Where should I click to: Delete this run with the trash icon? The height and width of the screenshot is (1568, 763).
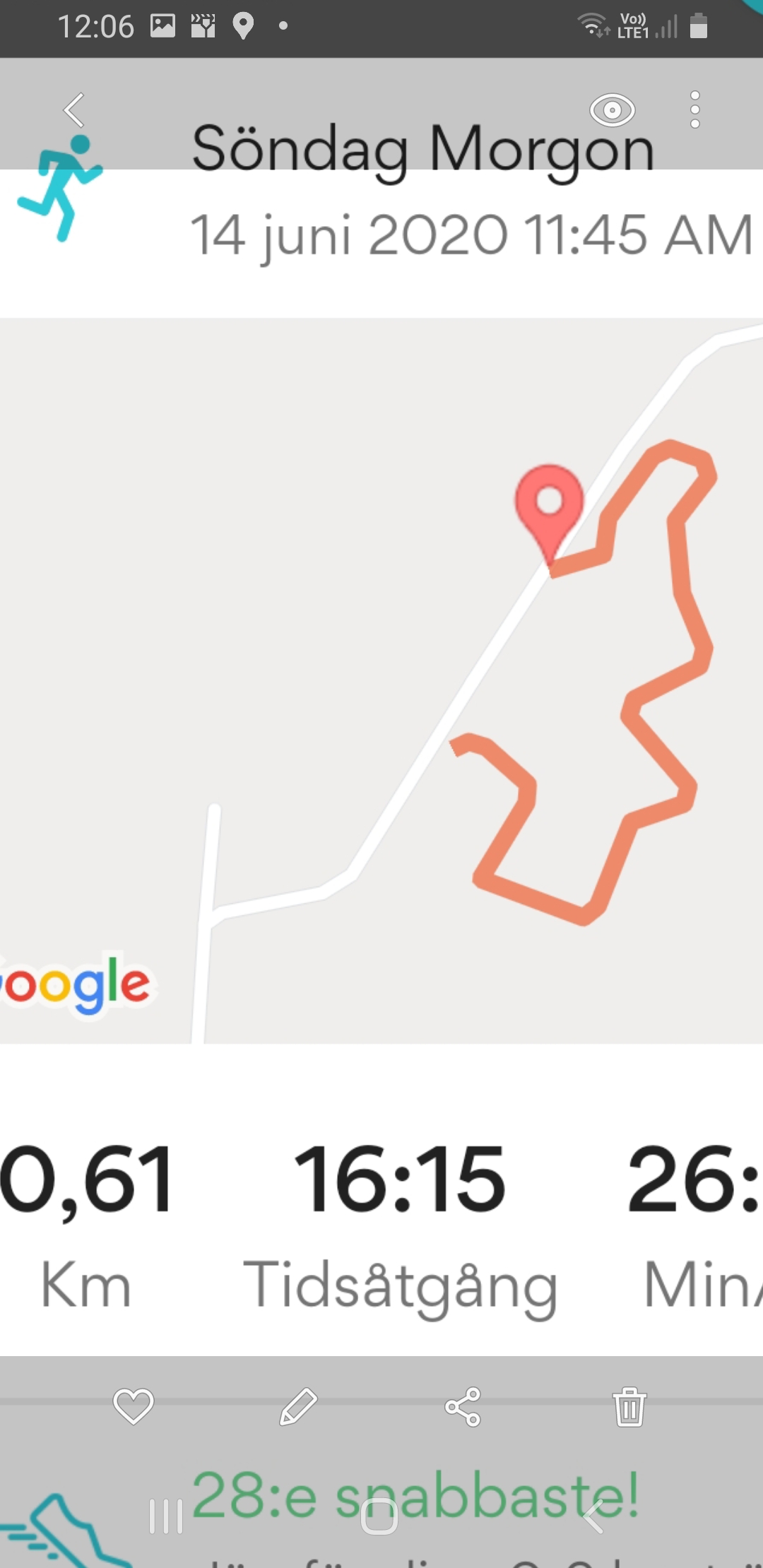click(x=629, y=1406)
